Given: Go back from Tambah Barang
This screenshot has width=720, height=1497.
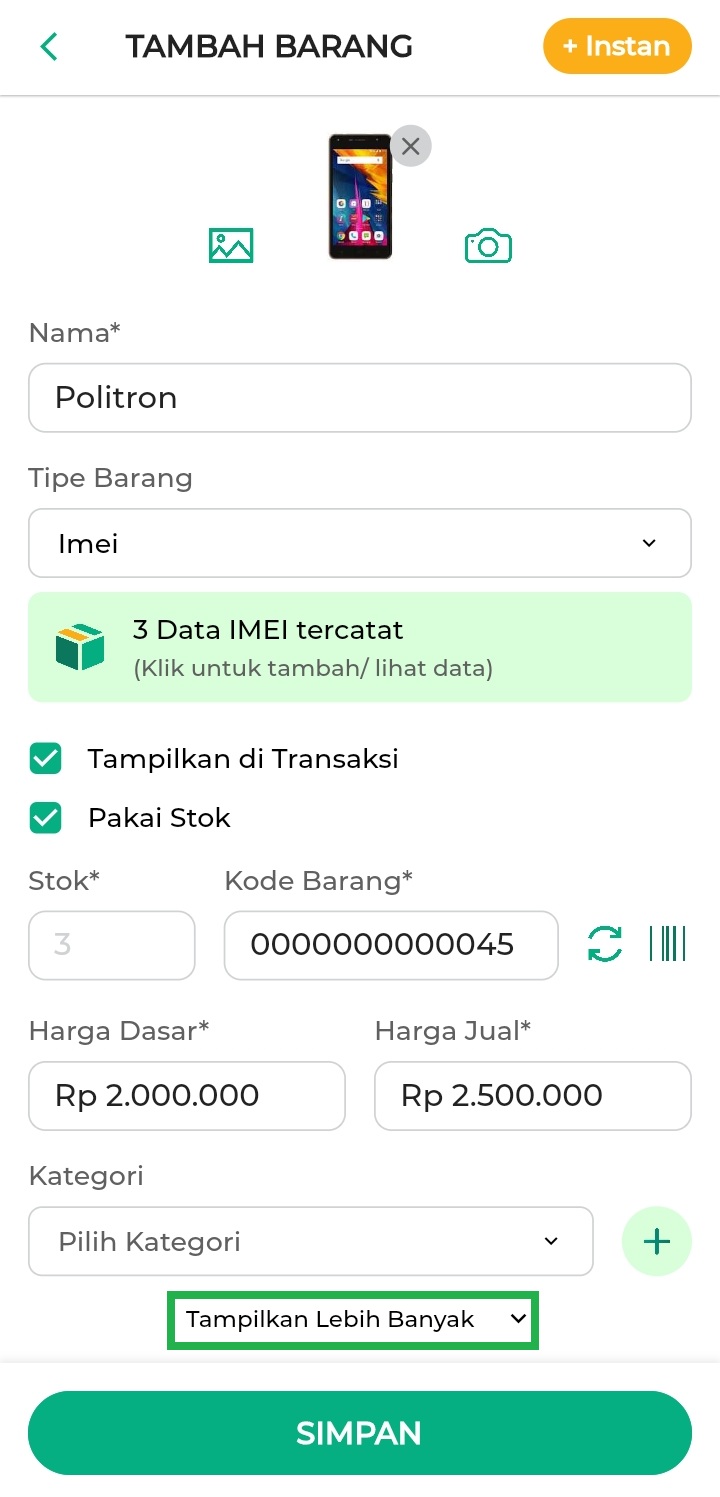Looking at the screenshot, I should coord(48,46).
